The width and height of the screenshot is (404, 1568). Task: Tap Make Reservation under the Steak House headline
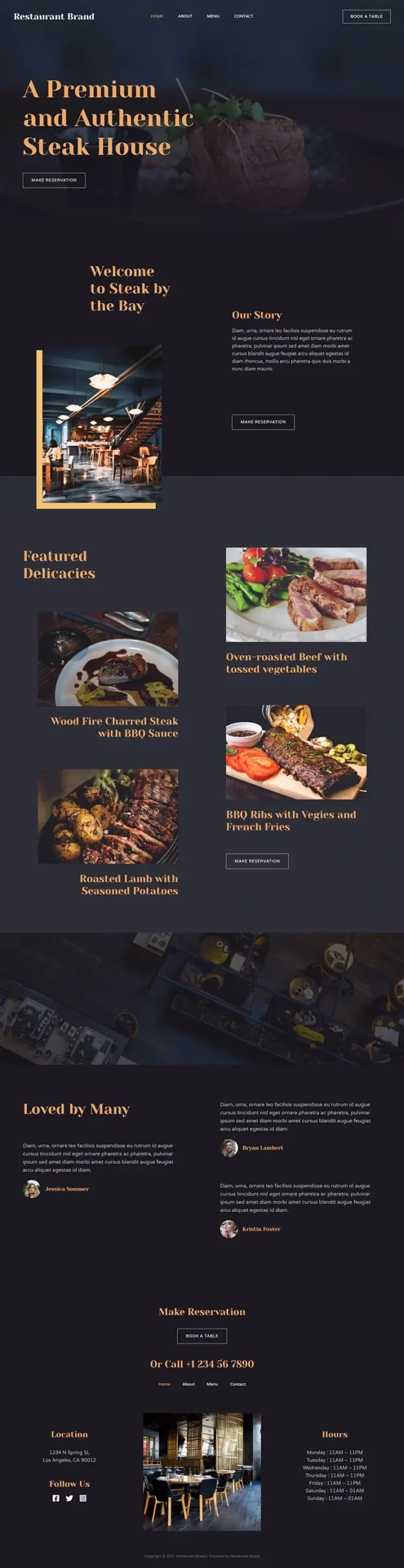54,180
